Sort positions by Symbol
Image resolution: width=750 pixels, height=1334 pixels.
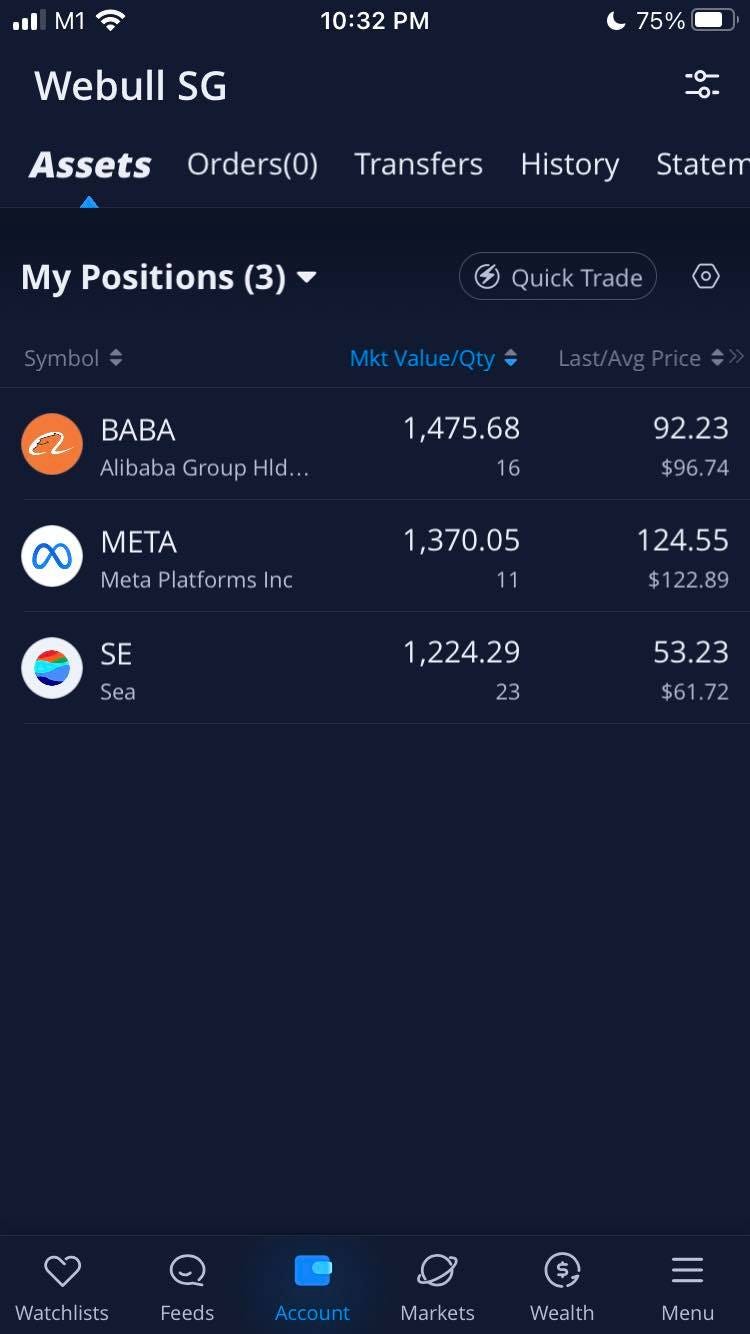[x=73, y=358]
